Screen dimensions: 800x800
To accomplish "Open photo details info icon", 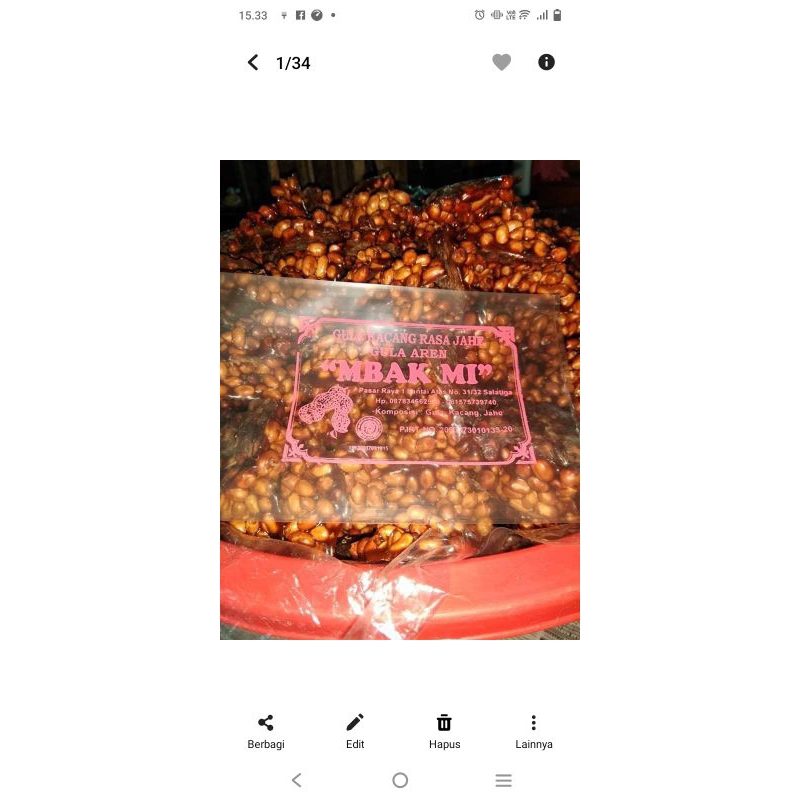I will pos(546,62).
